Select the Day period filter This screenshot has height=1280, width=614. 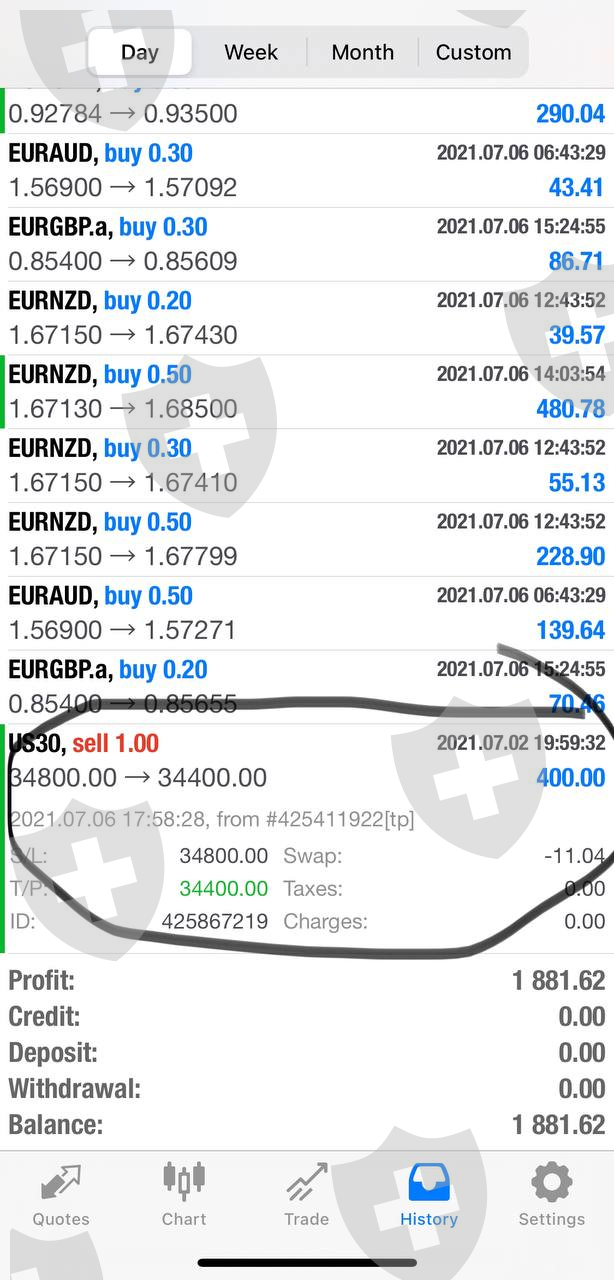[140, 52]
